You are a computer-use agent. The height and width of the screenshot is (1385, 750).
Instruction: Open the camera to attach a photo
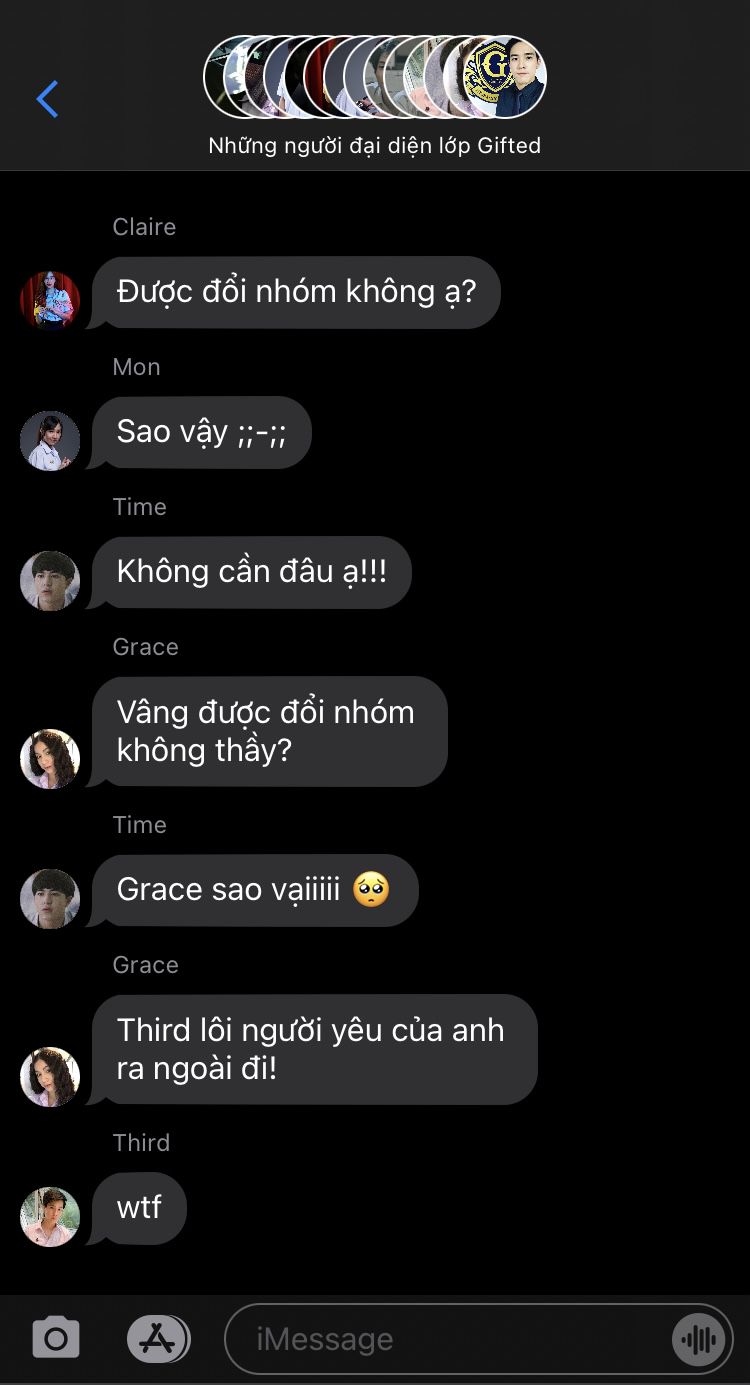(56, 1338)
